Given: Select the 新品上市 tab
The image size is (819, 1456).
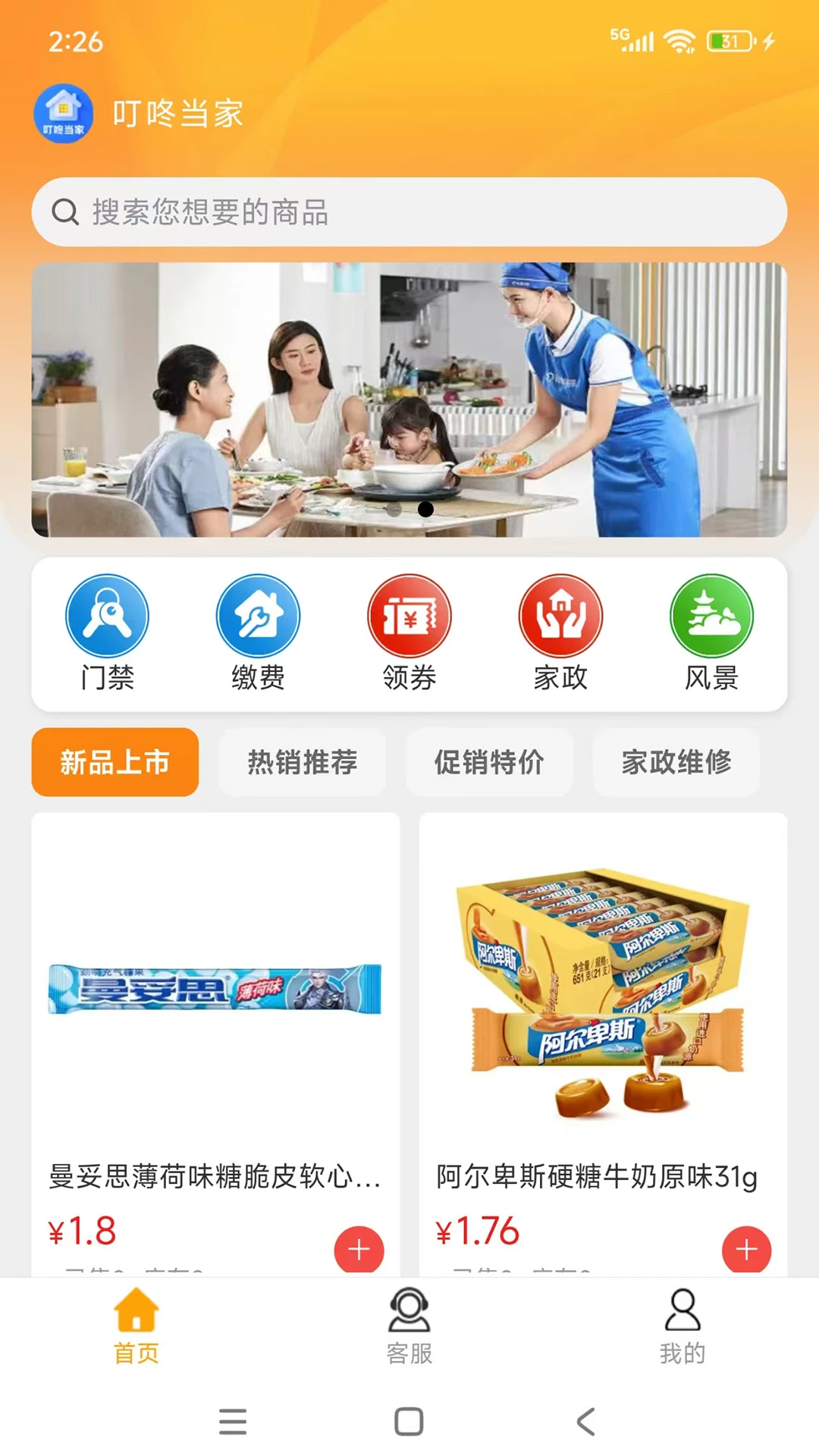Looking at the screenshot, I should point(115,762).
